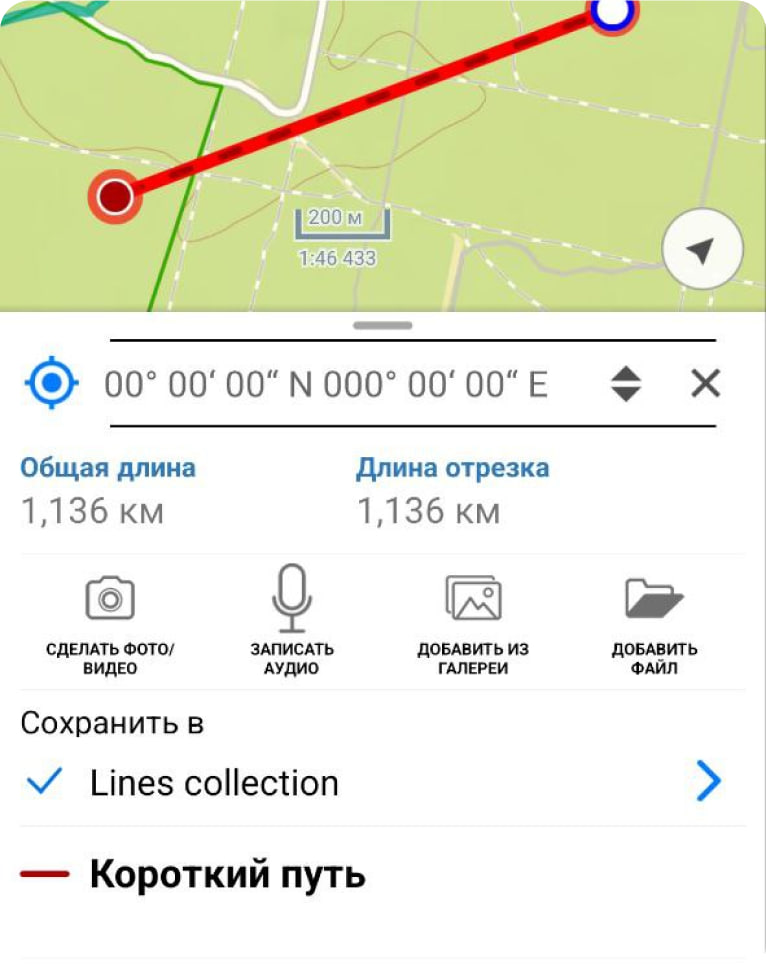Image resolution: width=766 pixels, height=976 pixels.
Task: Open the Lines collection folder selector
Action: (x=383, y=782)
